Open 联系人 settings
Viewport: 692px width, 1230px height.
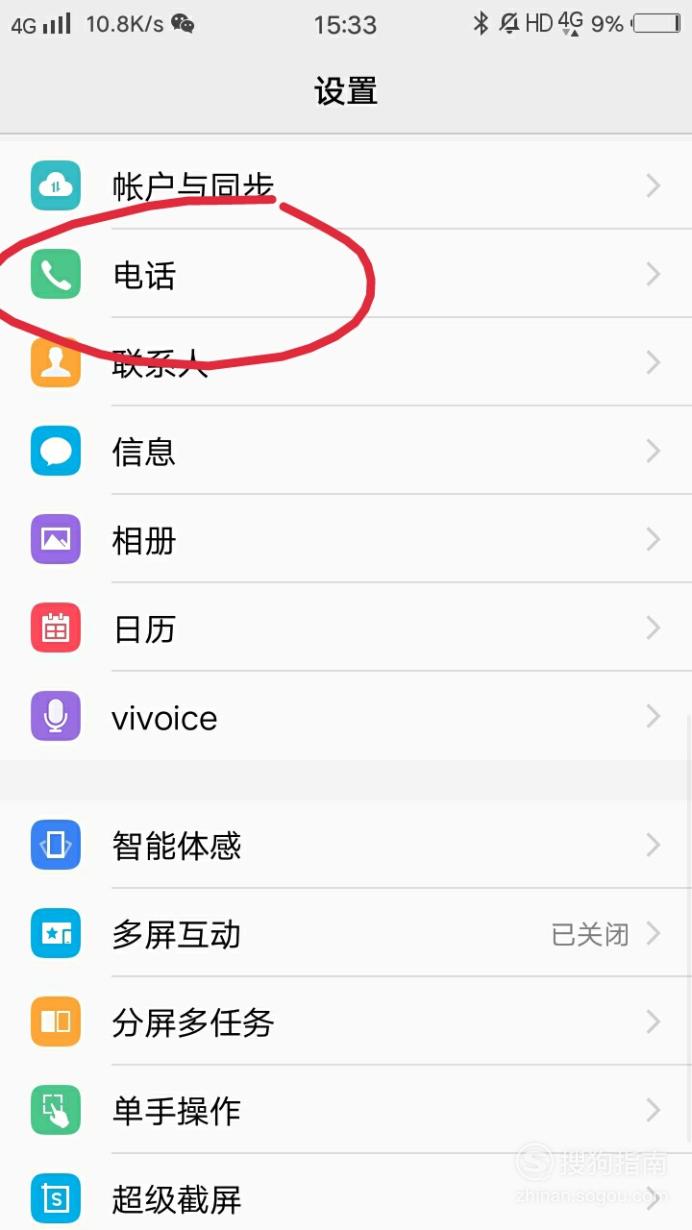pos(346,362)
